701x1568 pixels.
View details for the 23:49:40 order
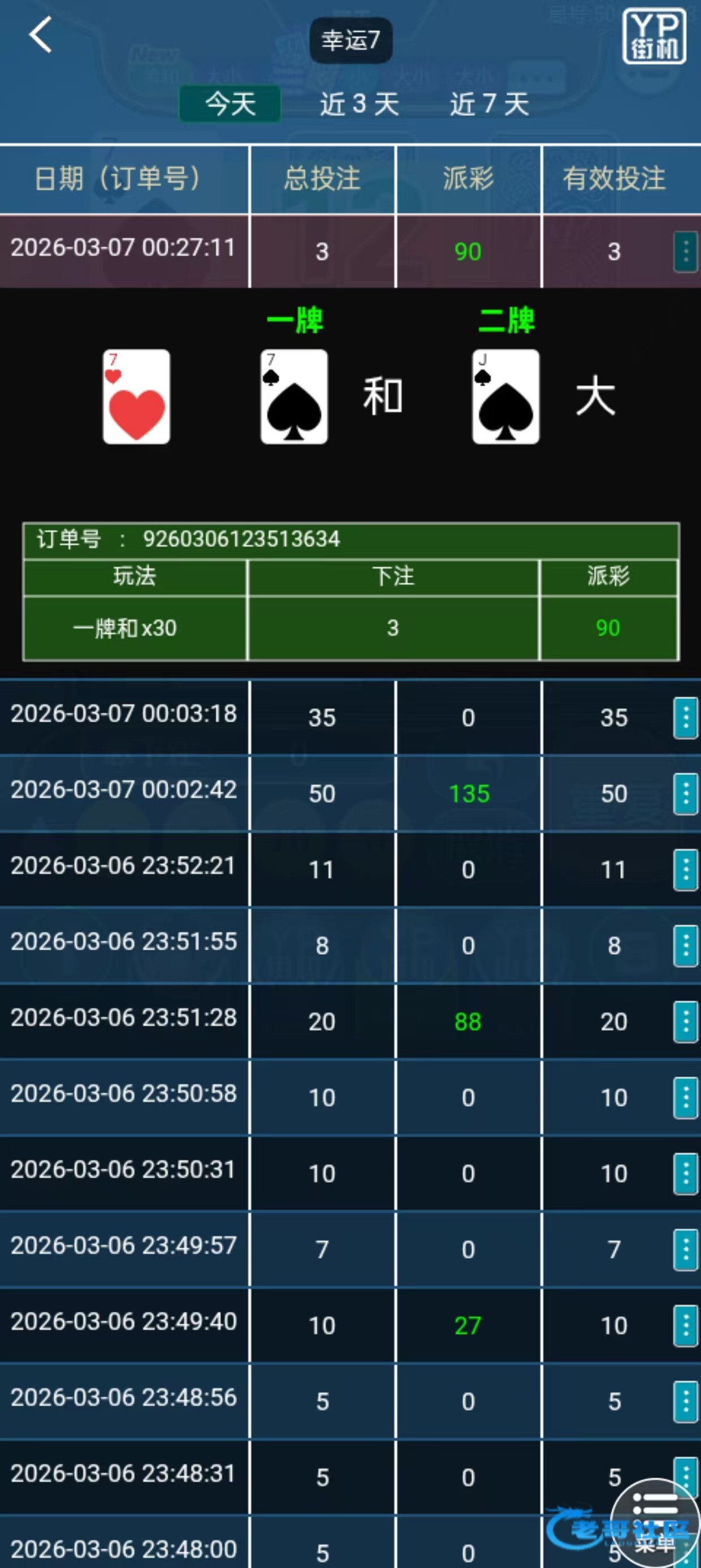(685, 1326)
